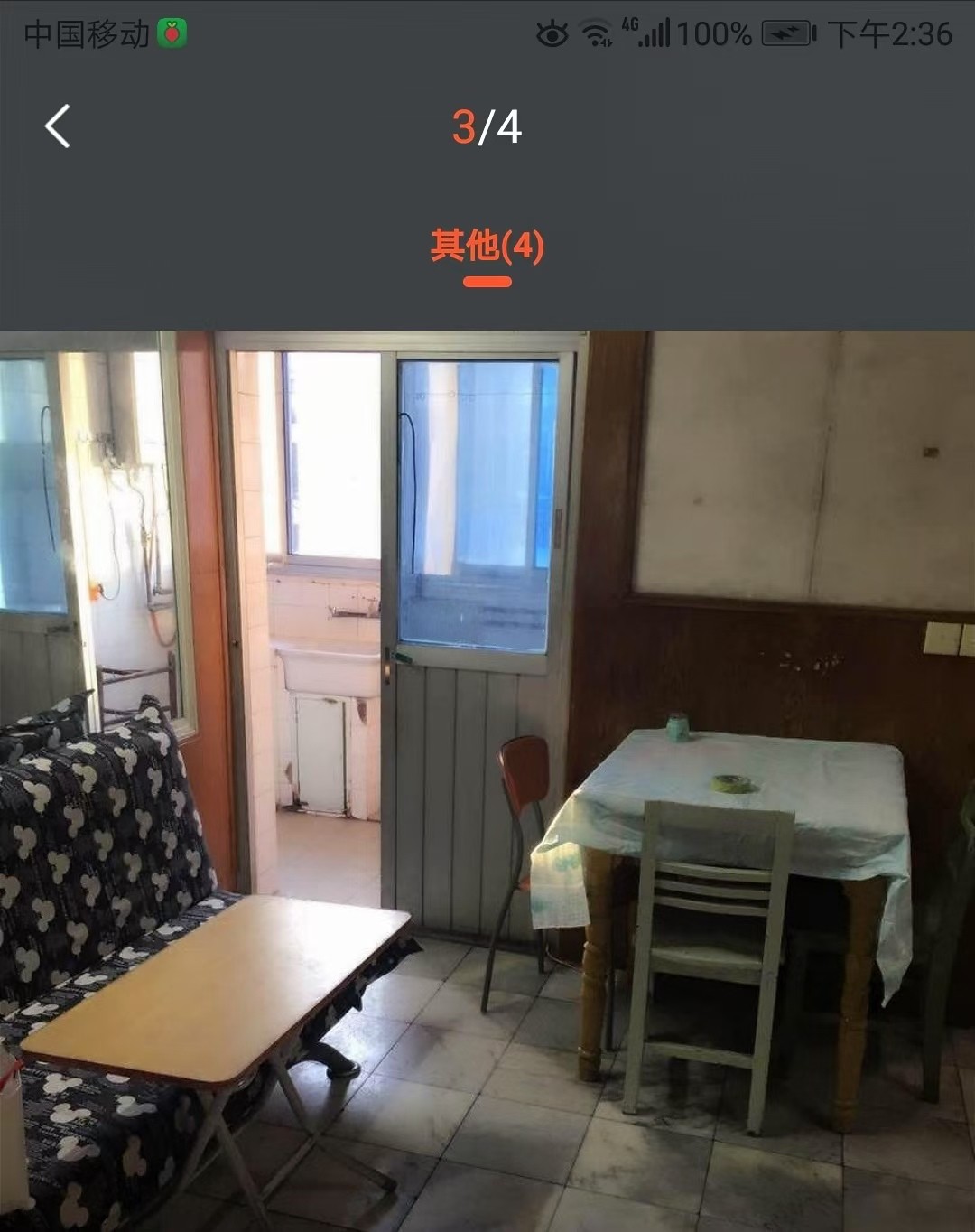This screenshot has height=1232, width=975.
Task: Go back using the arrow icon
Action: click(58, 126)
